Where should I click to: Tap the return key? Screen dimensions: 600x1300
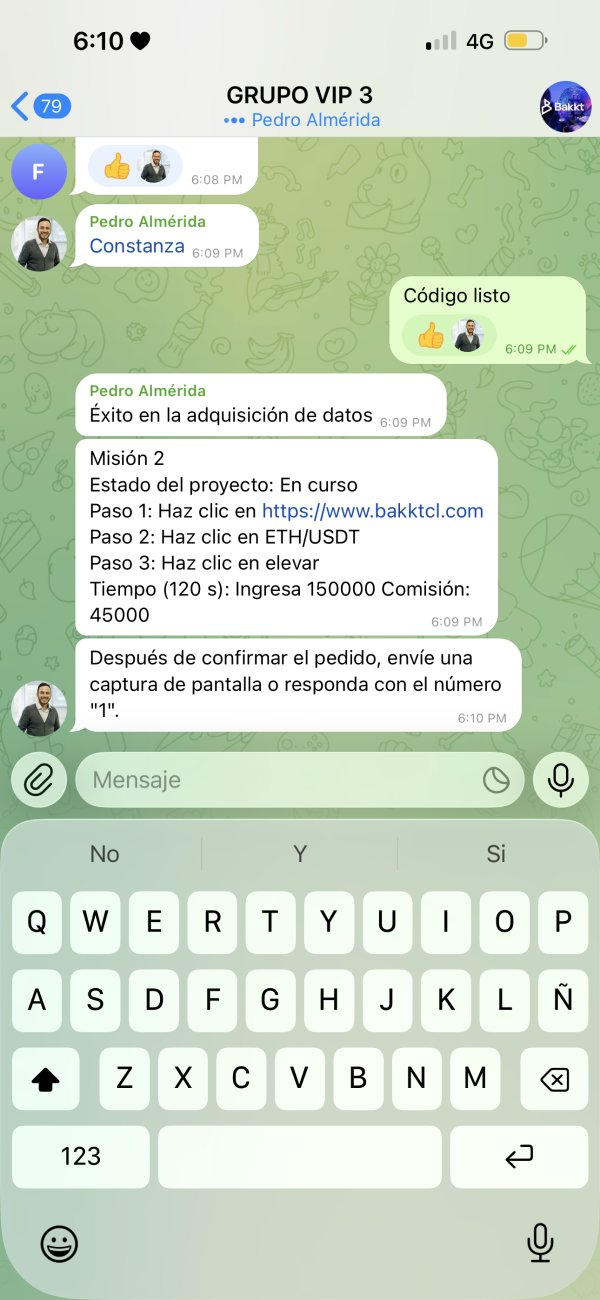(x=518, y=1156)
